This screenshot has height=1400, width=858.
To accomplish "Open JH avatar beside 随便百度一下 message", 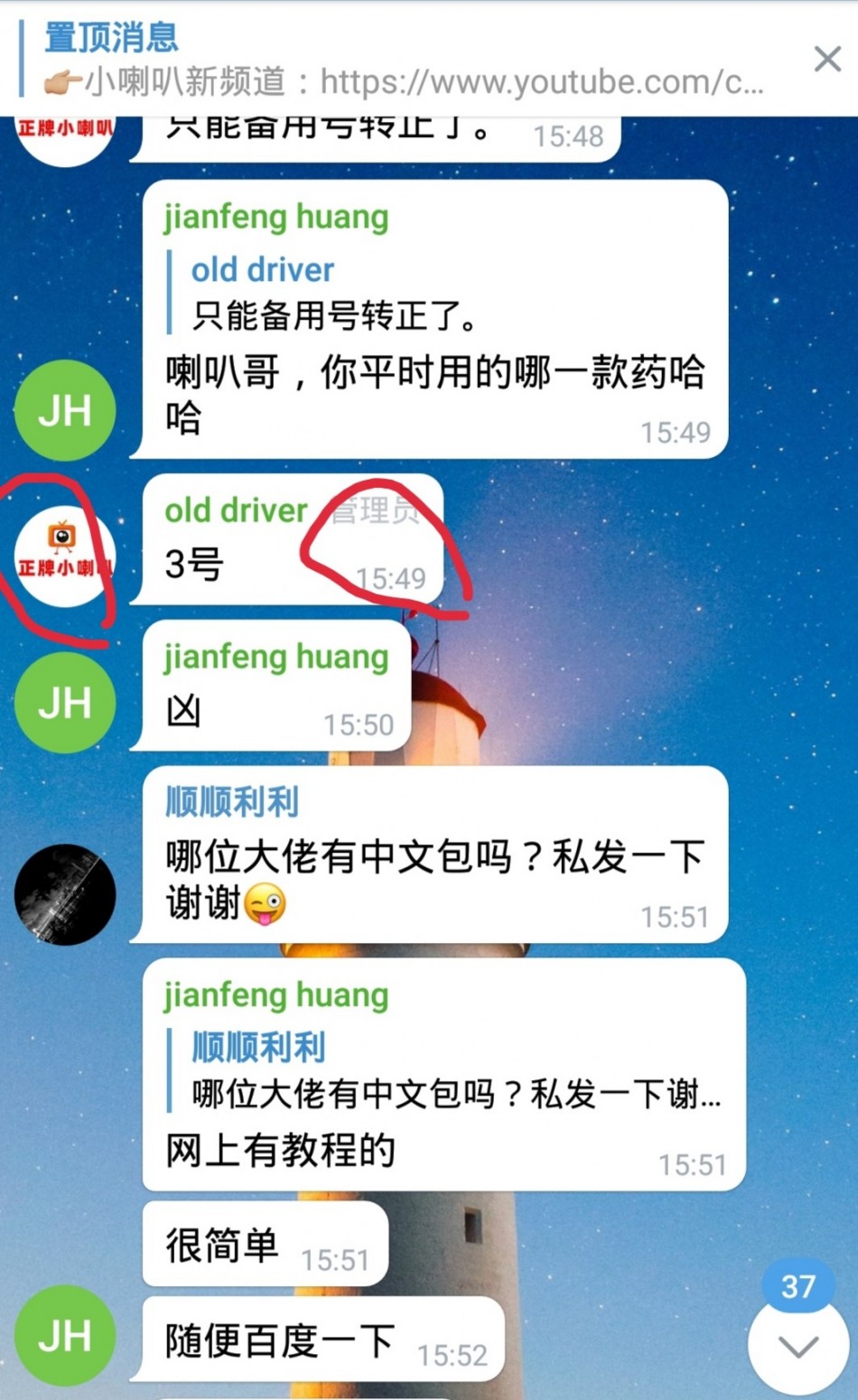I will coord(65,1337).
